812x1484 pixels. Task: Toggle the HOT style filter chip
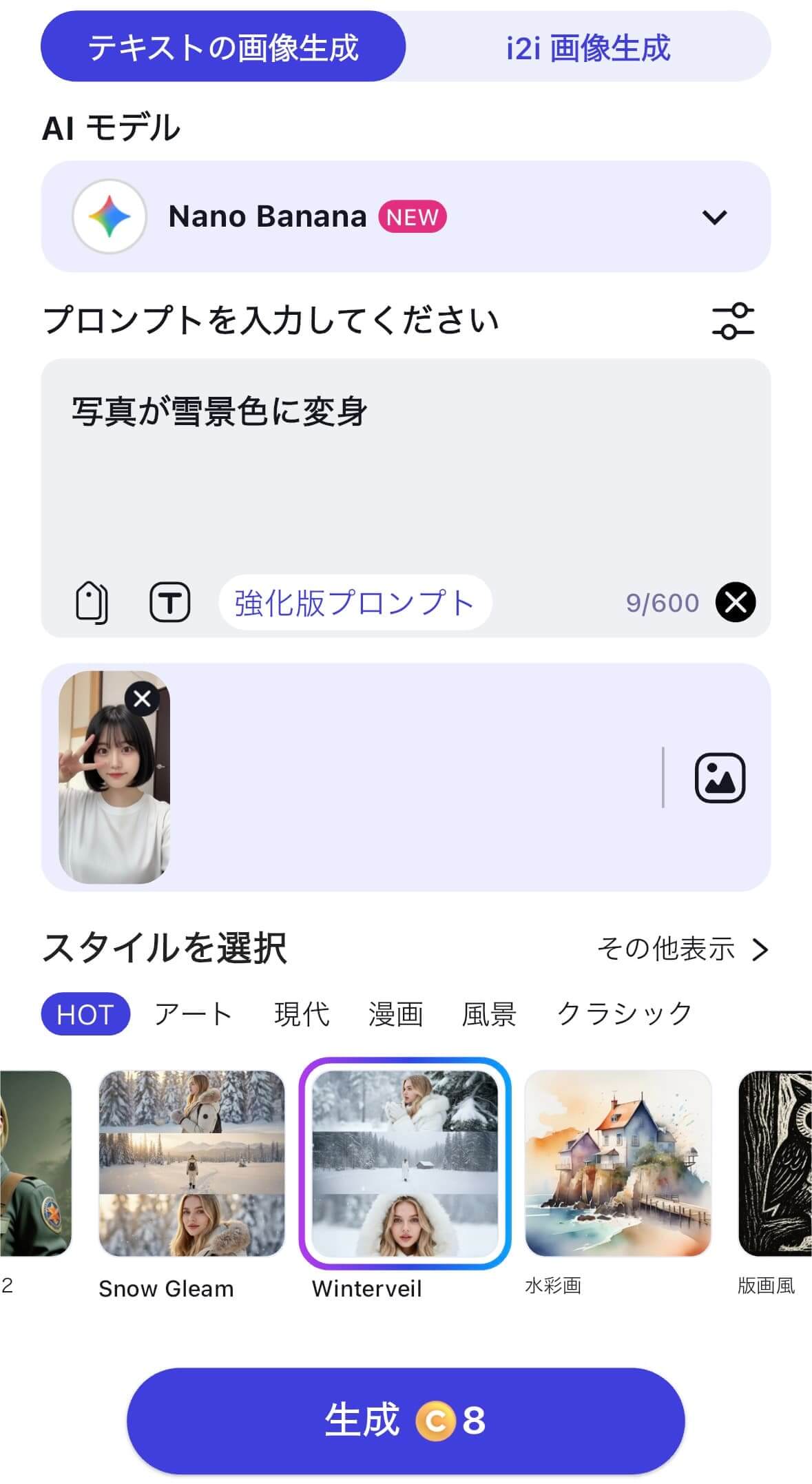pyautogui.click(x=85, y=1013)
